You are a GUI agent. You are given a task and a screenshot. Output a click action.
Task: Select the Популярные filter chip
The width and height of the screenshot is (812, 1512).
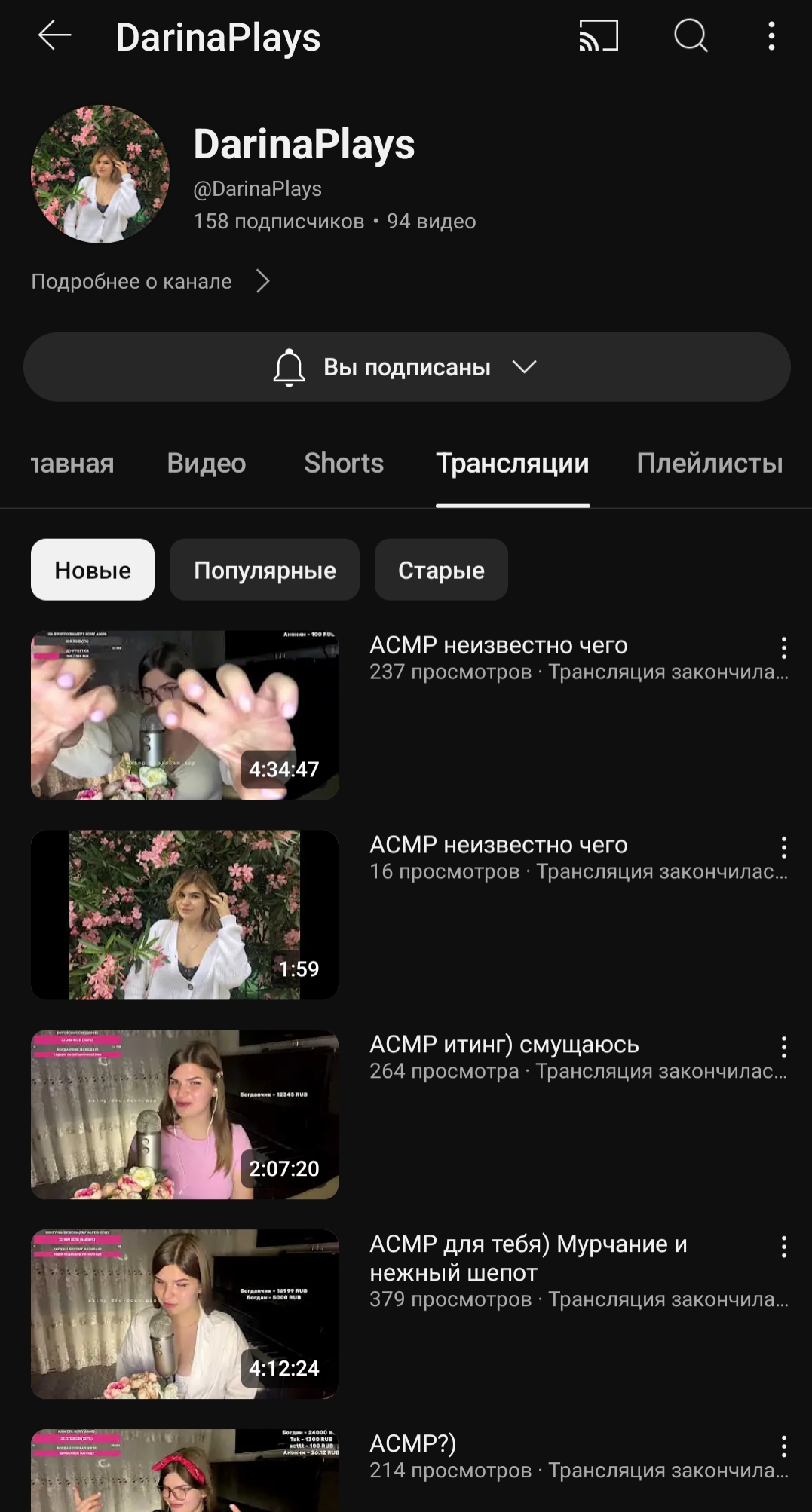pyautogui.click(x=265, y=570)
